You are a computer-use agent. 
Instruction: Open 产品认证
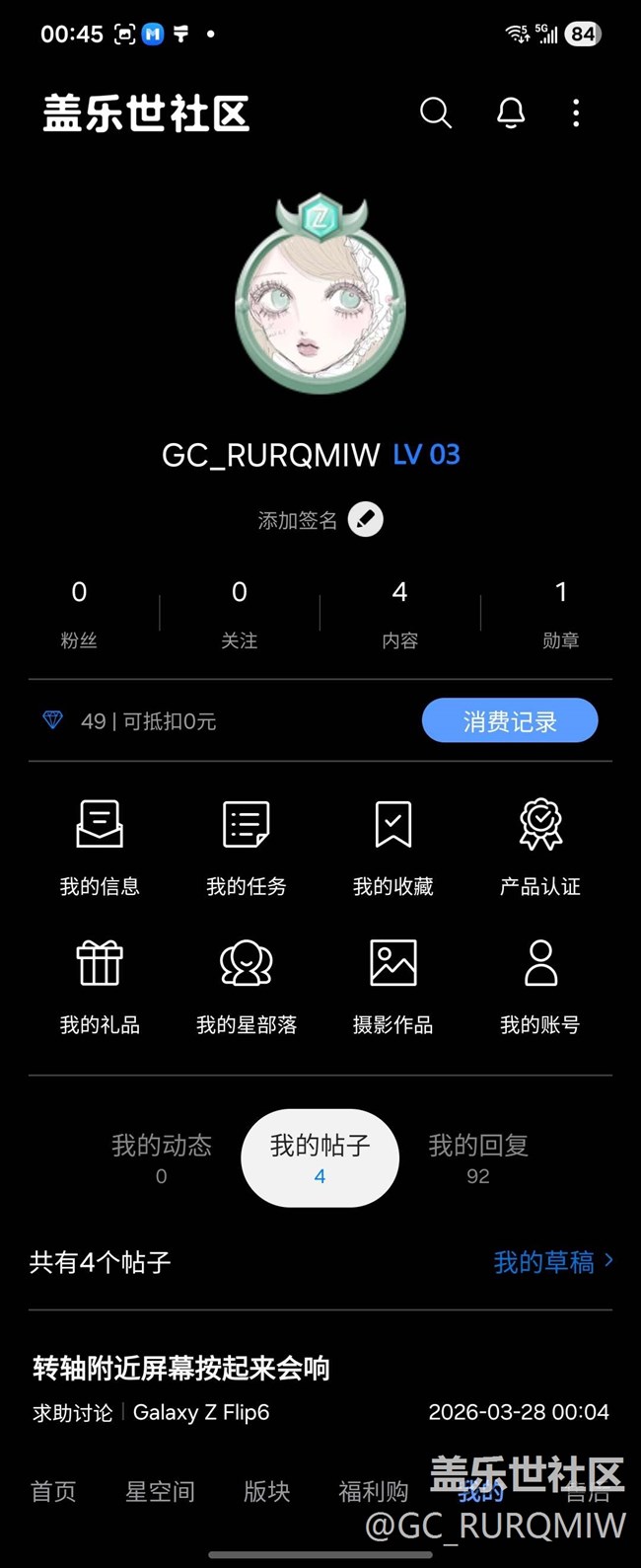pyautogui.click(x=540, y=848)
